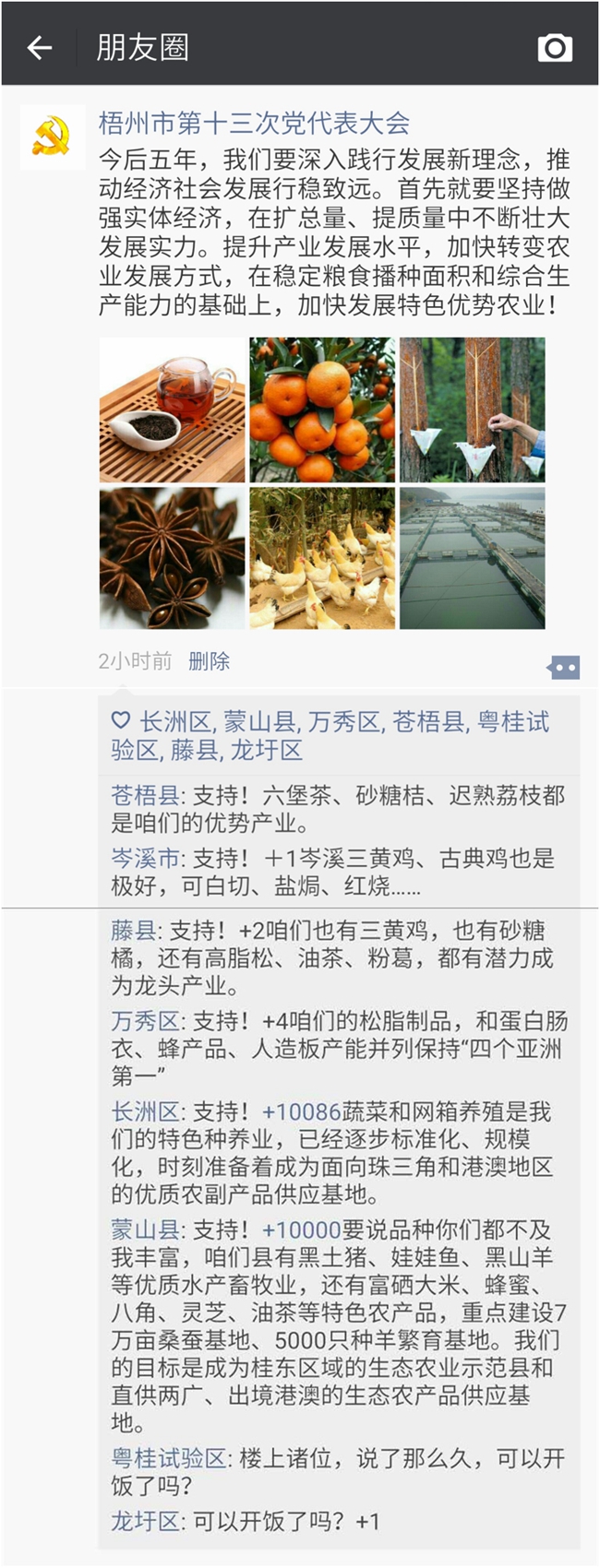The image size is (600, 1568).
Task: Delete this post via 删除
Action: (x=209, y=661)
